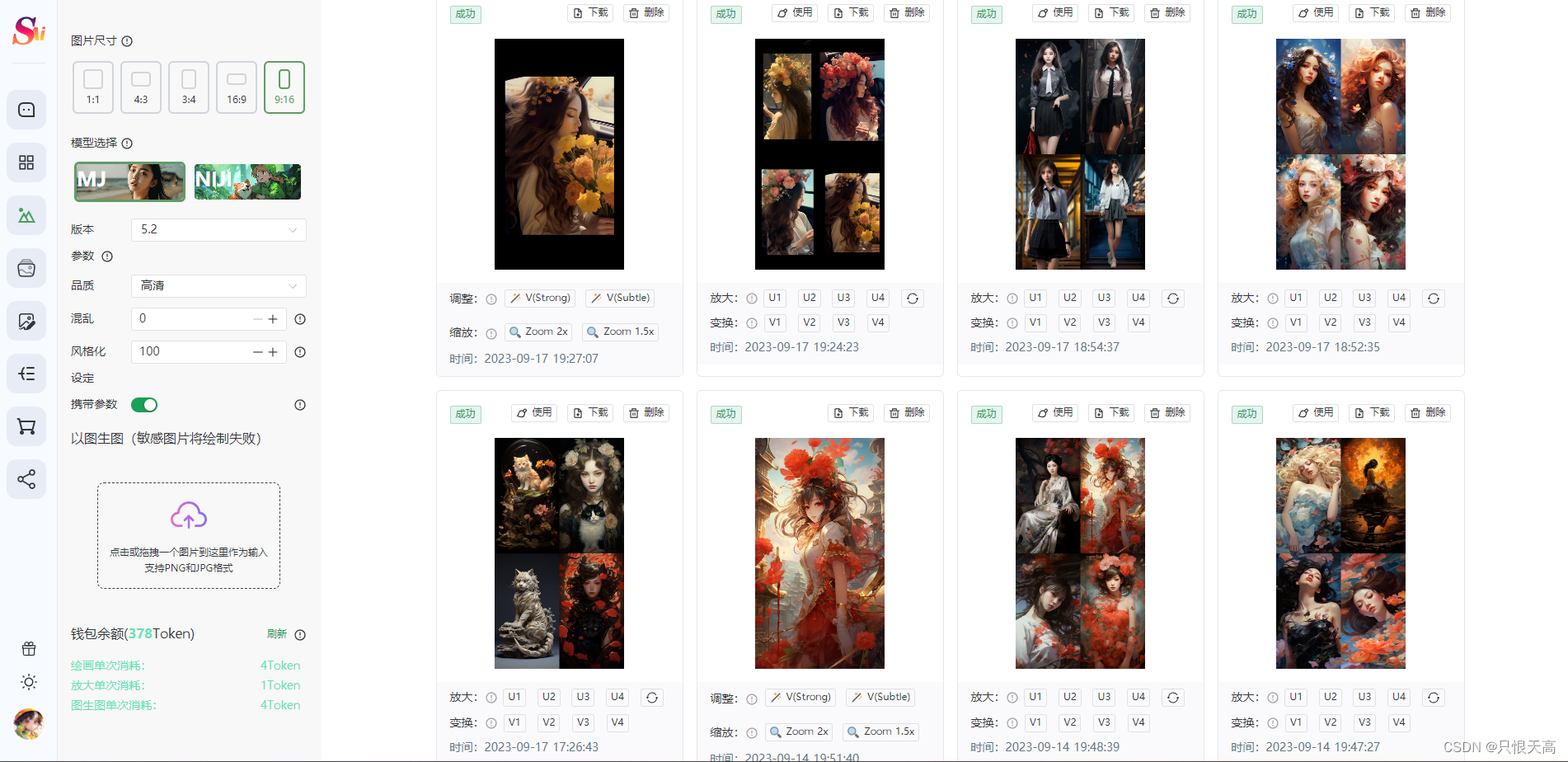Increase the 混乱 value with plus
Screen dimensions: 1568x762
pos(273,318)
